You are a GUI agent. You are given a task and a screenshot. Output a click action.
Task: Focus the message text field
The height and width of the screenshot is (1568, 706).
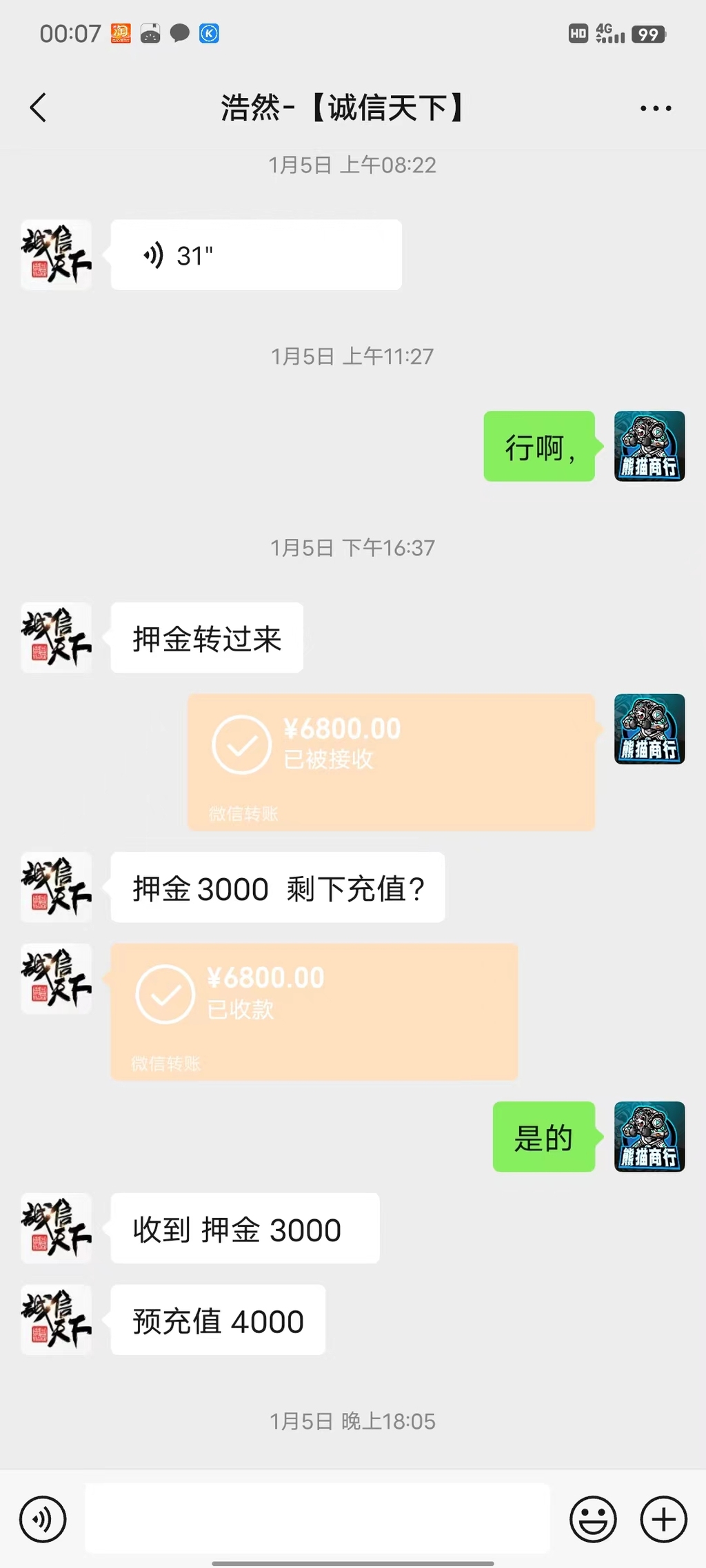pos(317,1519)
